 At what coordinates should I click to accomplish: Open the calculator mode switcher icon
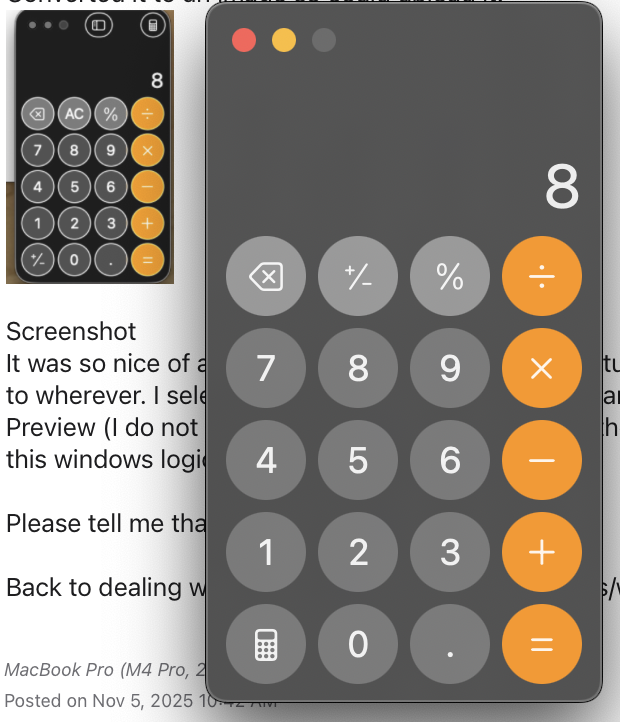tap(266, 644)
